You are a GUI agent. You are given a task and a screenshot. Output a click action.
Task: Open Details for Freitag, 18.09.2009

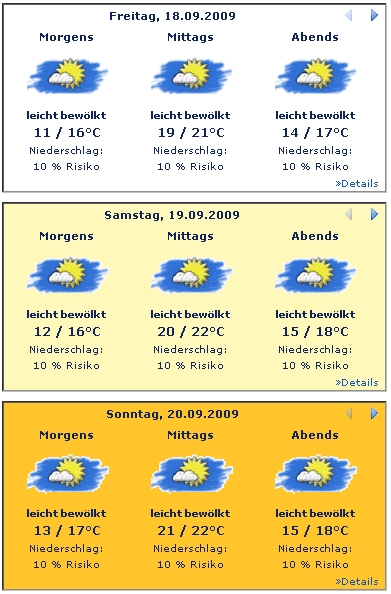point(357,184)
